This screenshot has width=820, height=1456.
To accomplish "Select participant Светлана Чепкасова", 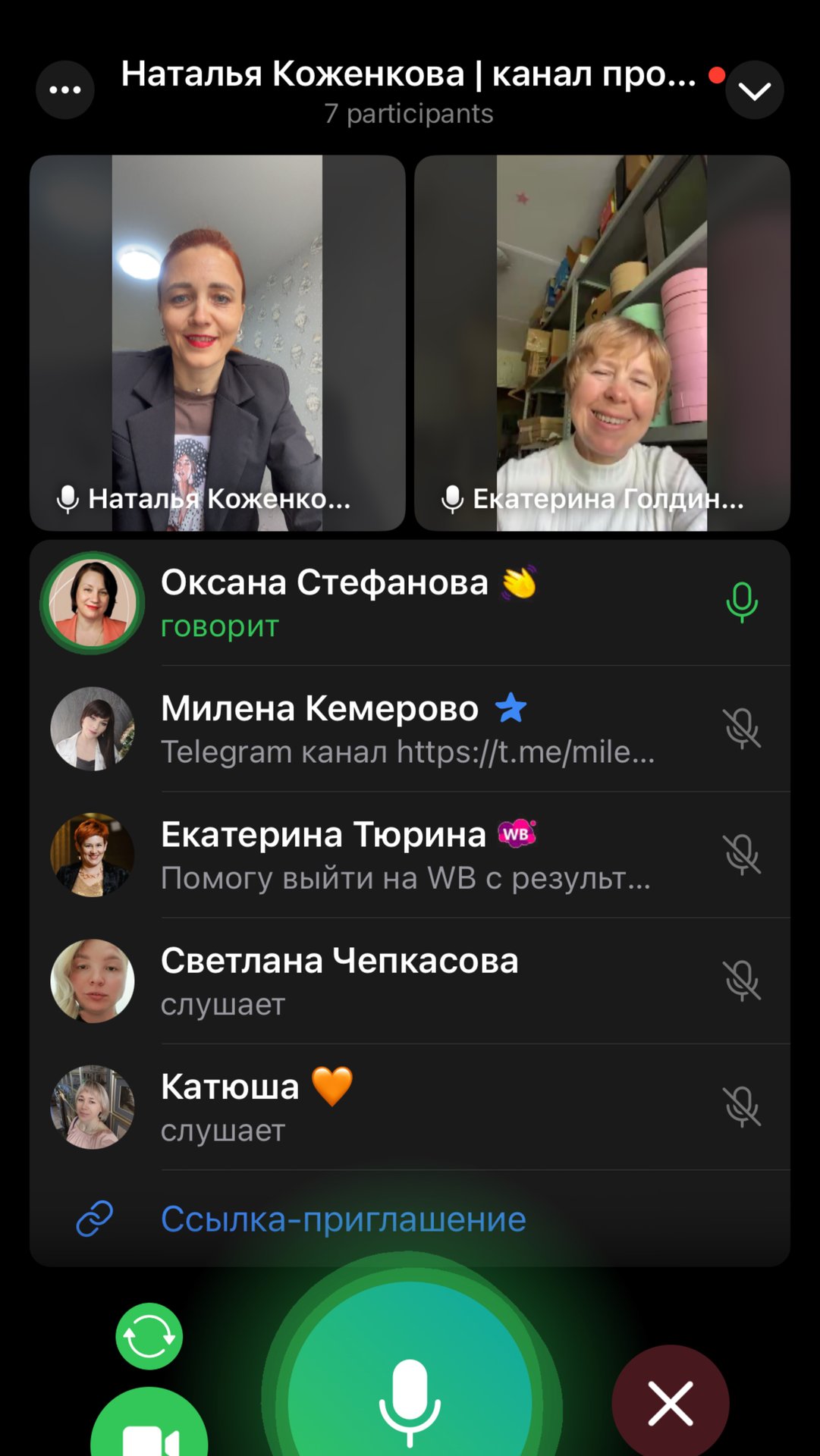I will (x=410, y=981).
